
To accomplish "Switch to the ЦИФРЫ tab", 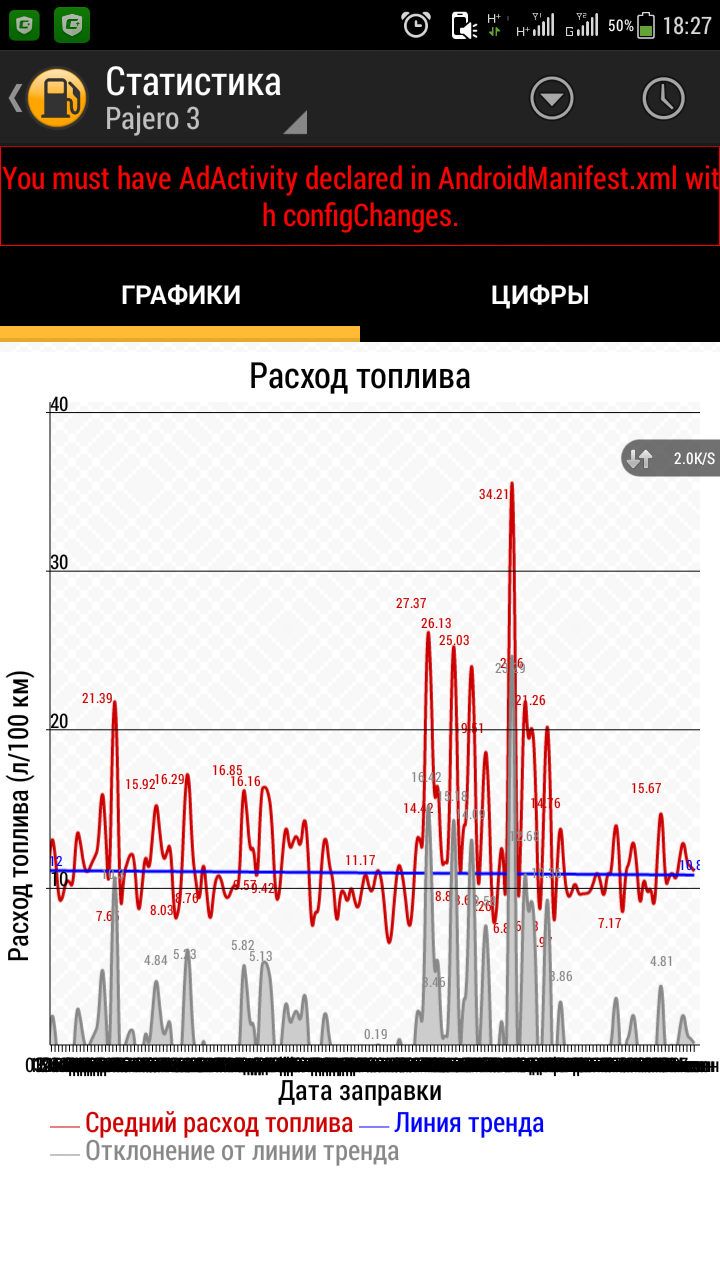I will pyautogui.click(x=540, y=295).
